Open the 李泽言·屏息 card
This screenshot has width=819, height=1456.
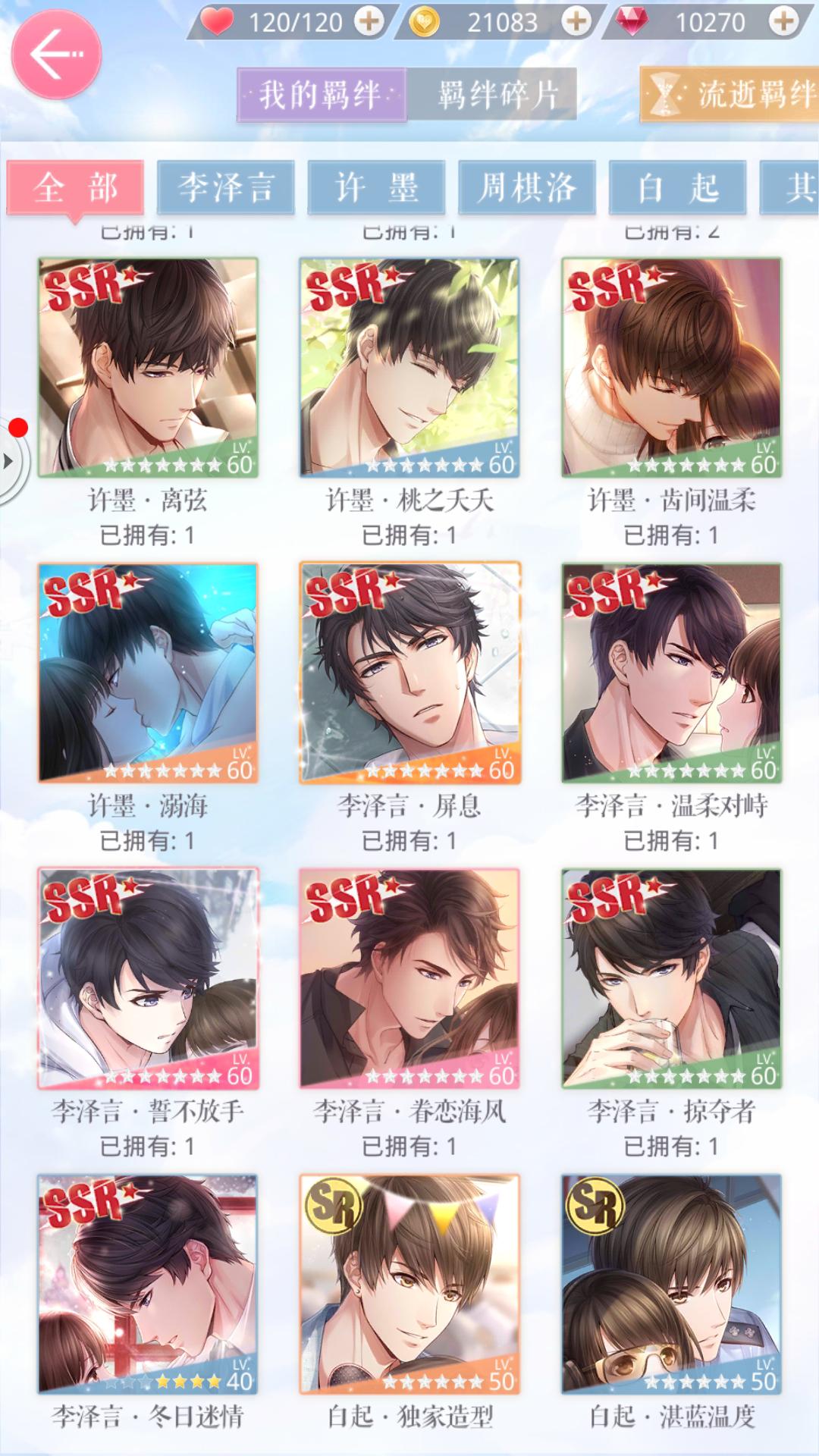409,673
